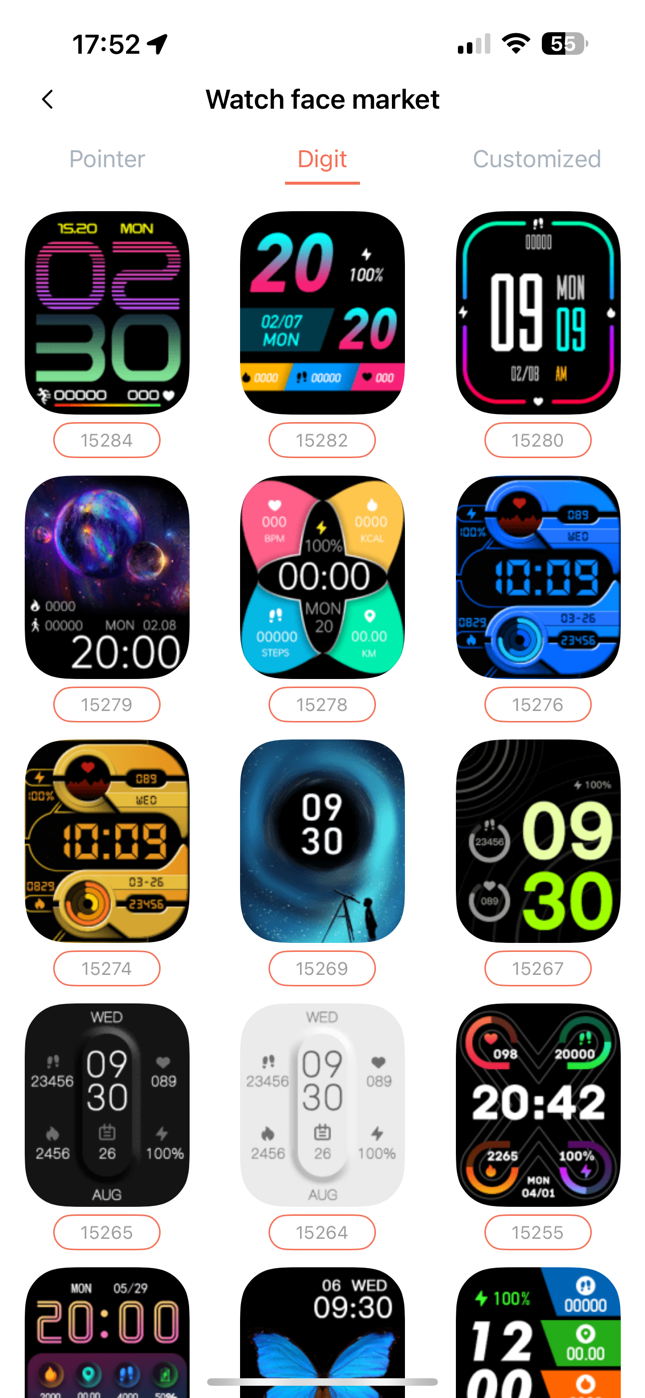Viewport: 645px width, 1398px height.
Task: Select the blue tech watch face 15276
Action: (x=538, y=577)
